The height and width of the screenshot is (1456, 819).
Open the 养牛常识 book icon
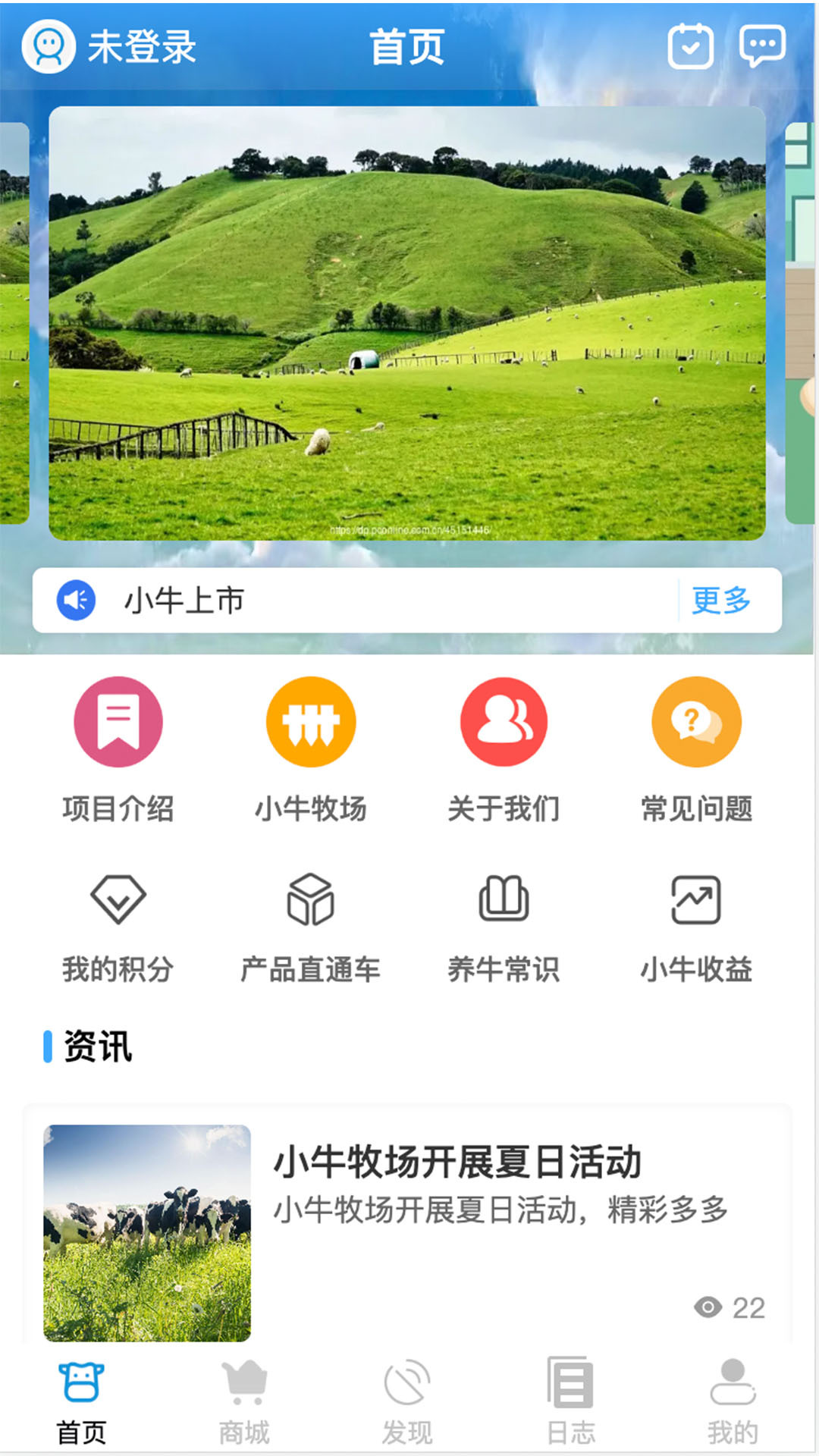[504, 902]
